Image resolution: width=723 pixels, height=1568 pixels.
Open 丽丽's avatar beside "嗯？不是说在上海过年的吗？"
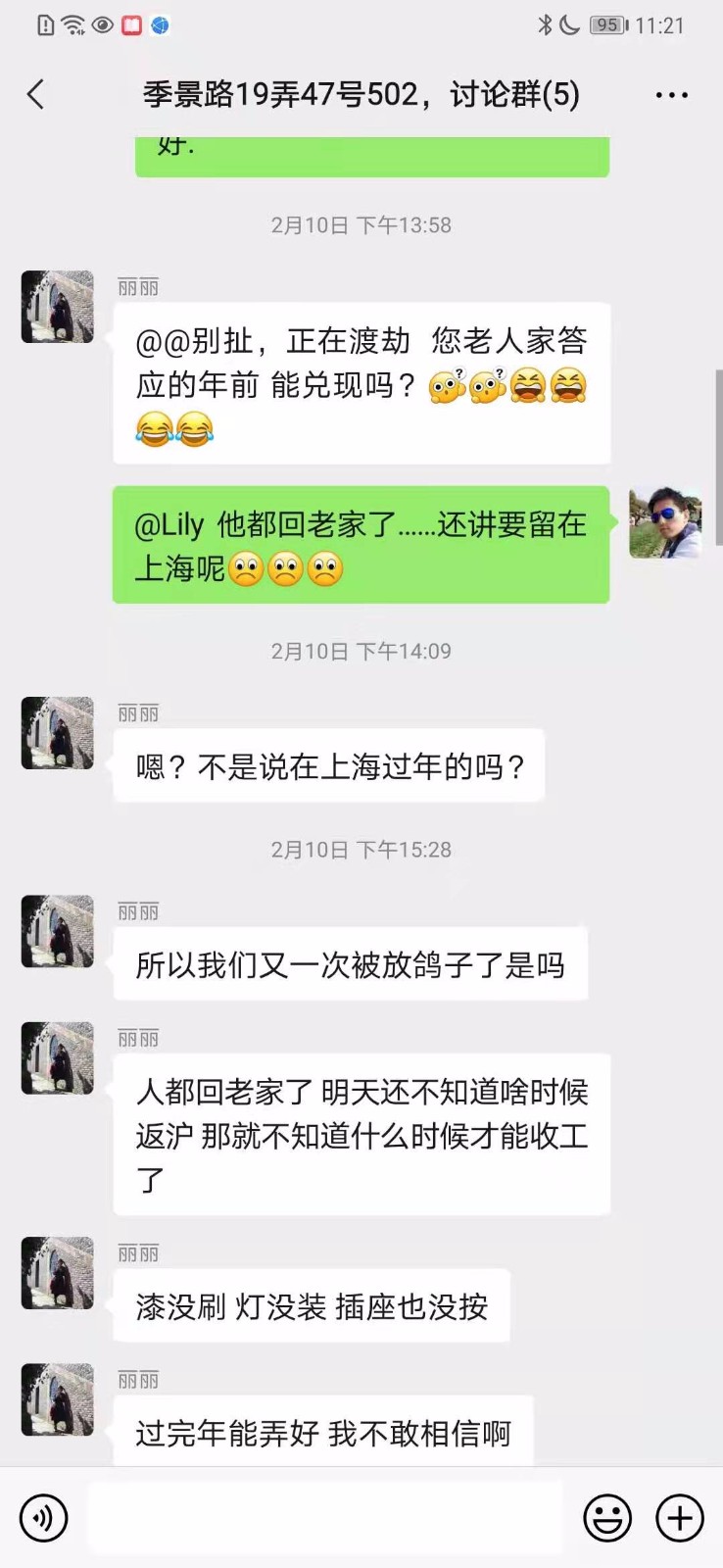[x=58, y=733]
